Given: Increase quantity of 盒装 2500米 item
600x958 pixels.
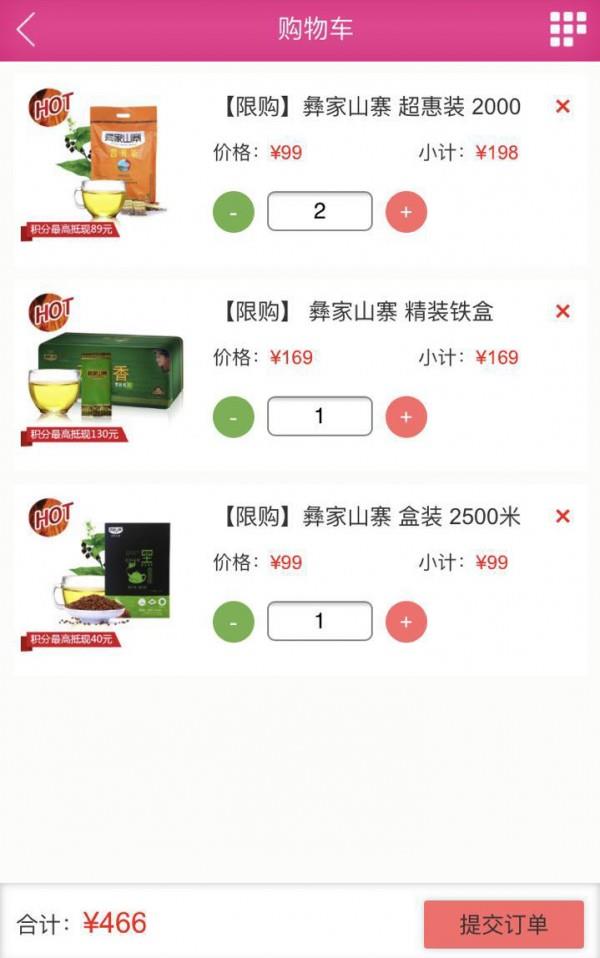Looking at the screenshot, I should pos(406,622).
